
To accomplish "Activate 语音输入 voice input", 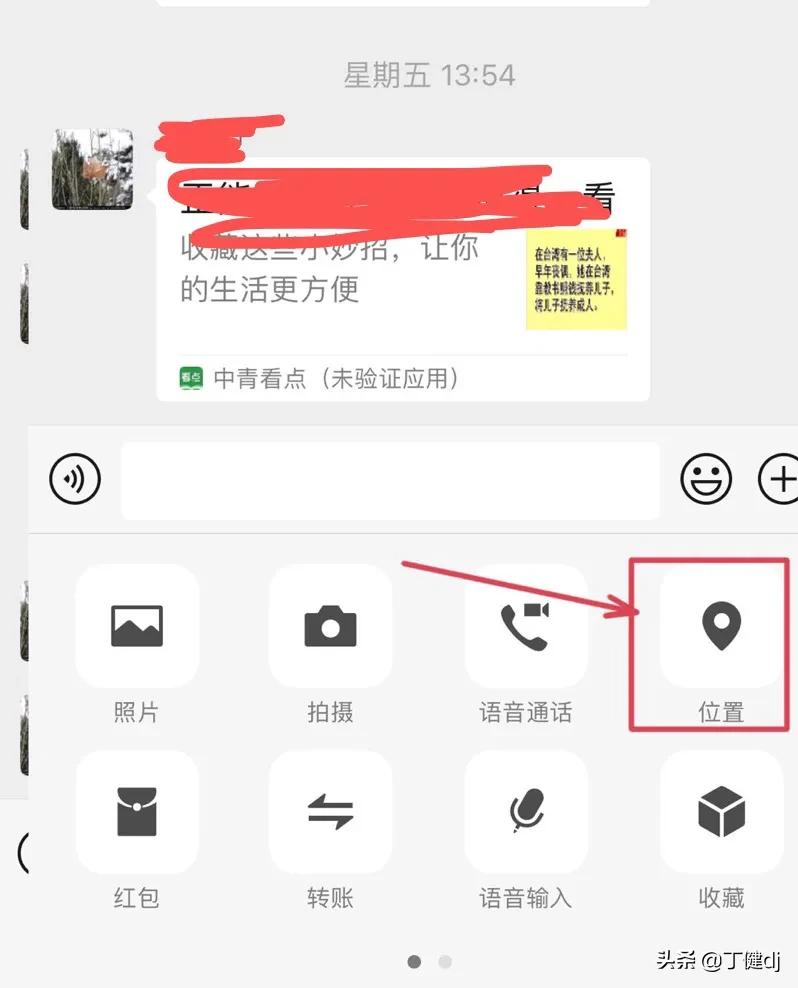I will (526, 812).
